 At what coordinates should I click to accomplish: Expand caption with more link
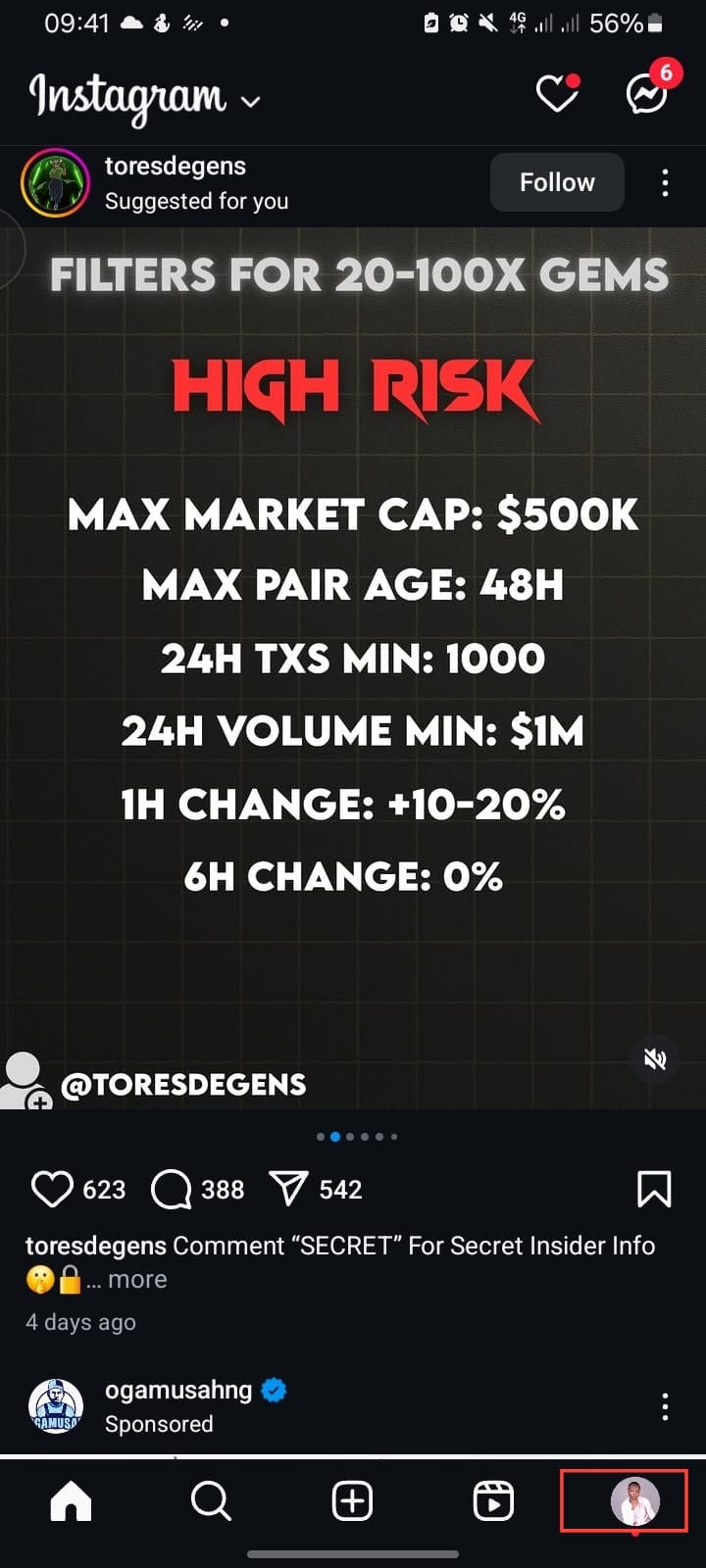coord(137,1280)
